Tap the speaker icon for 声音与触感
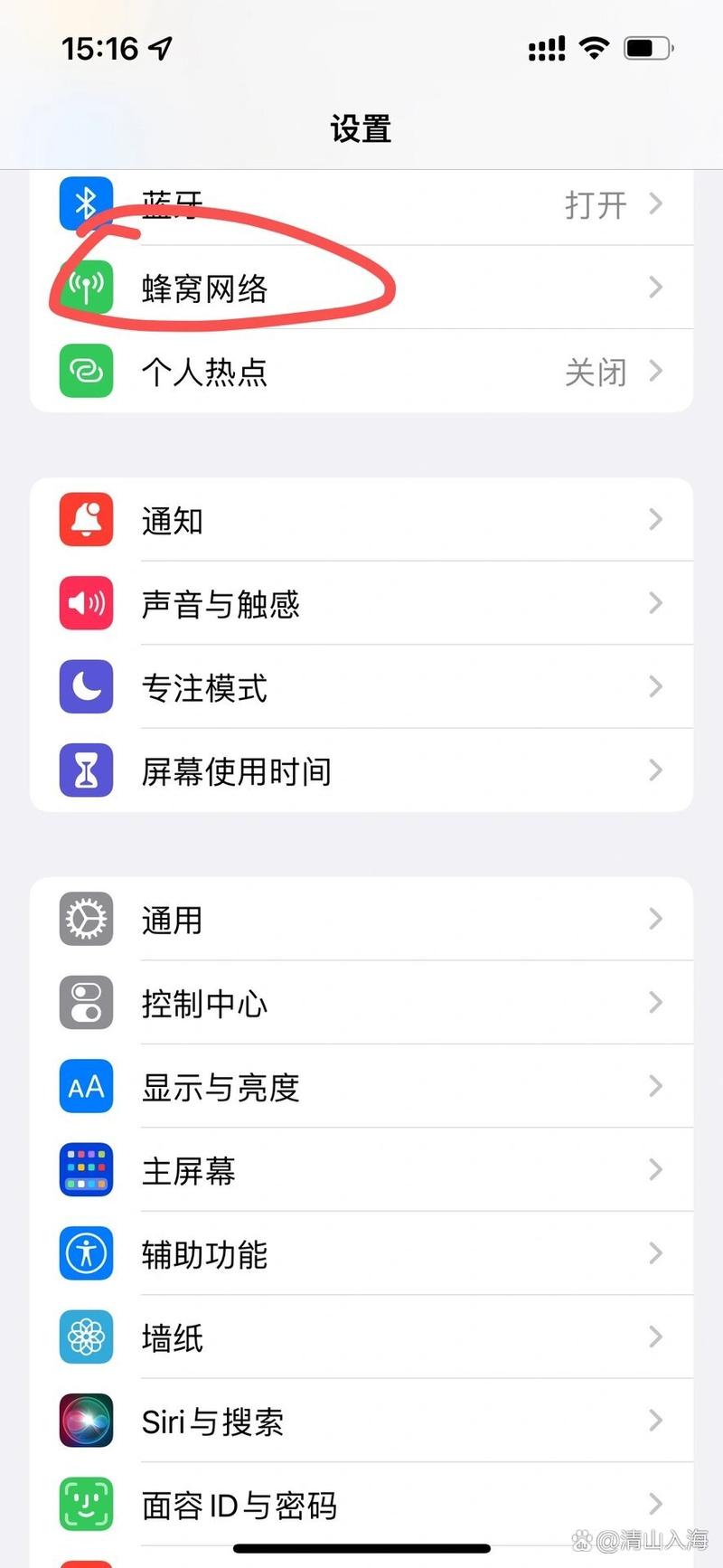 tap(86, 603)
